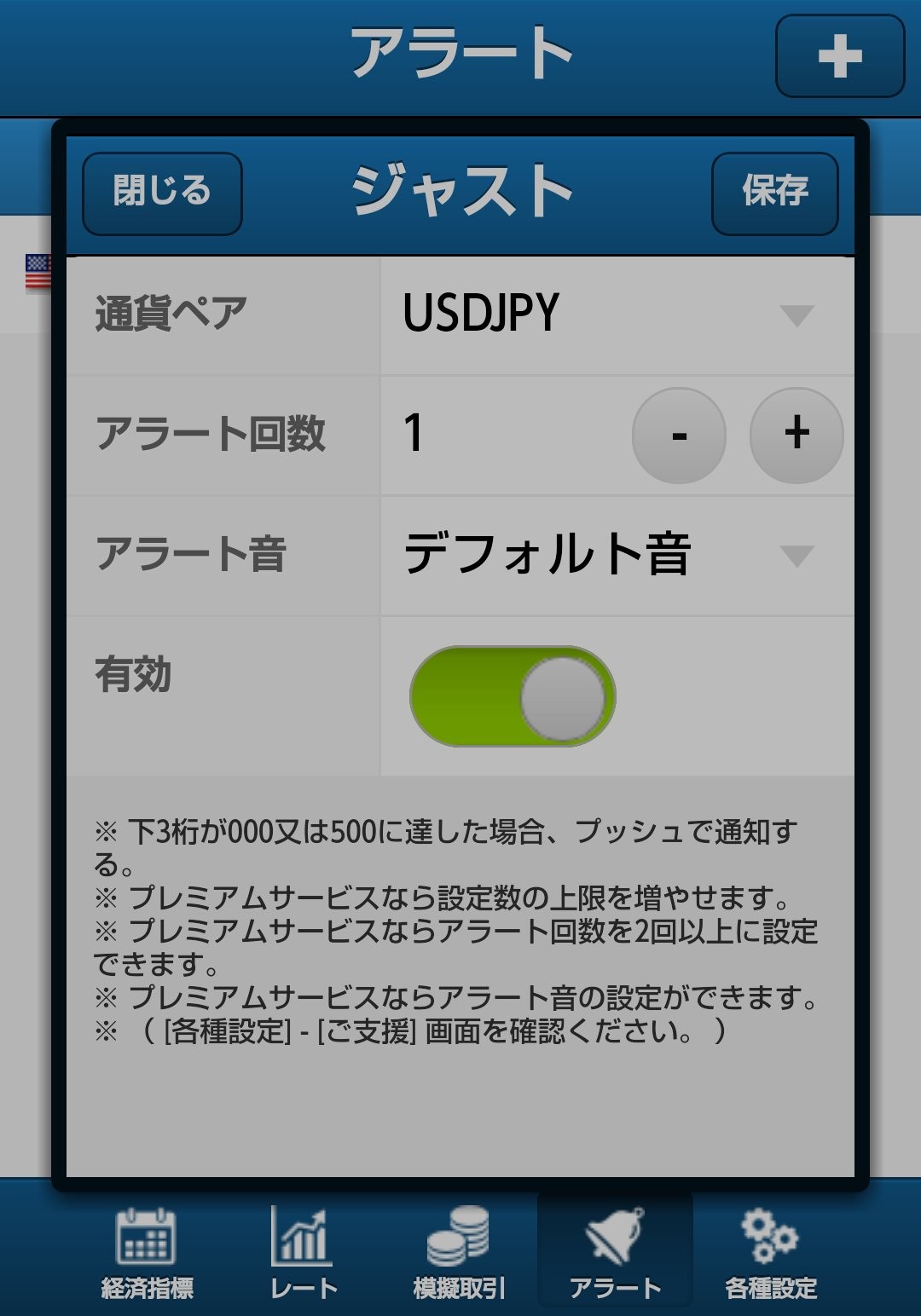Switch to the 経済指標 tab
This screenshot has width=921, height=1316.
(x=147, y=1251)
